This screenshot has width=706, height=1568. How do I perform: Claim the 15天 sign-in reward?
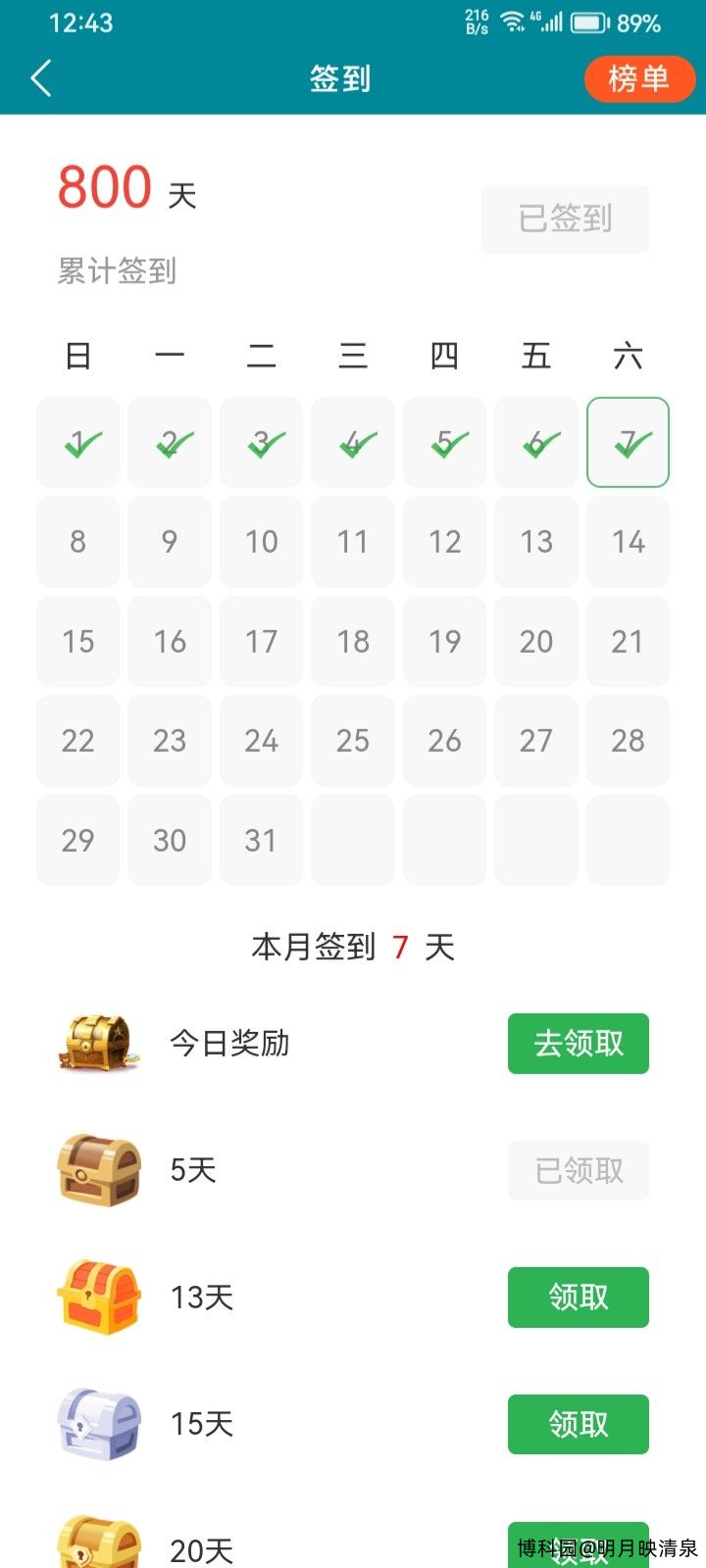(x=578, y=1424)
